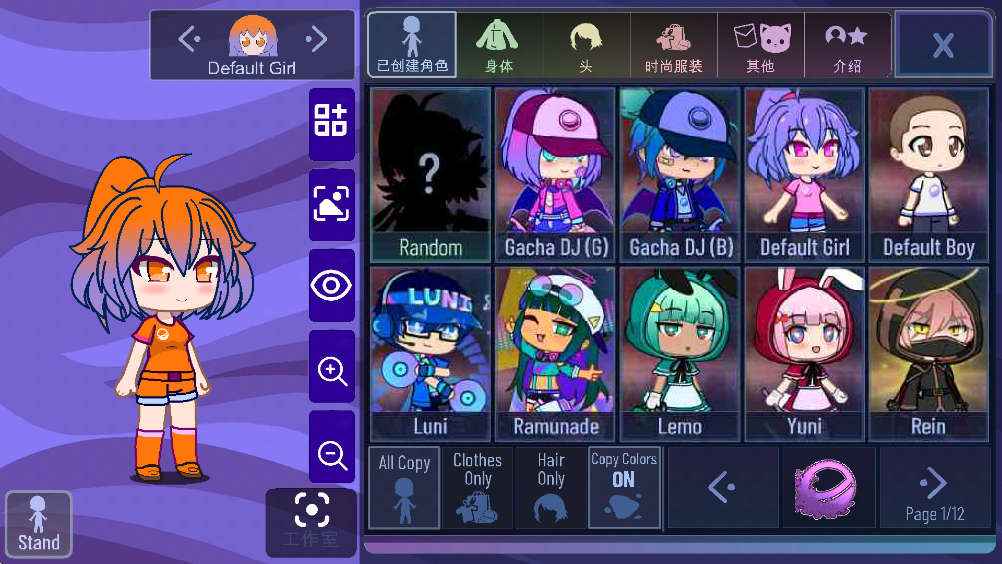Viewport: 1002px width, 564px height.
Task: Switch to the 头 tab
Action: pyautogui.click(x=586, y=45)
